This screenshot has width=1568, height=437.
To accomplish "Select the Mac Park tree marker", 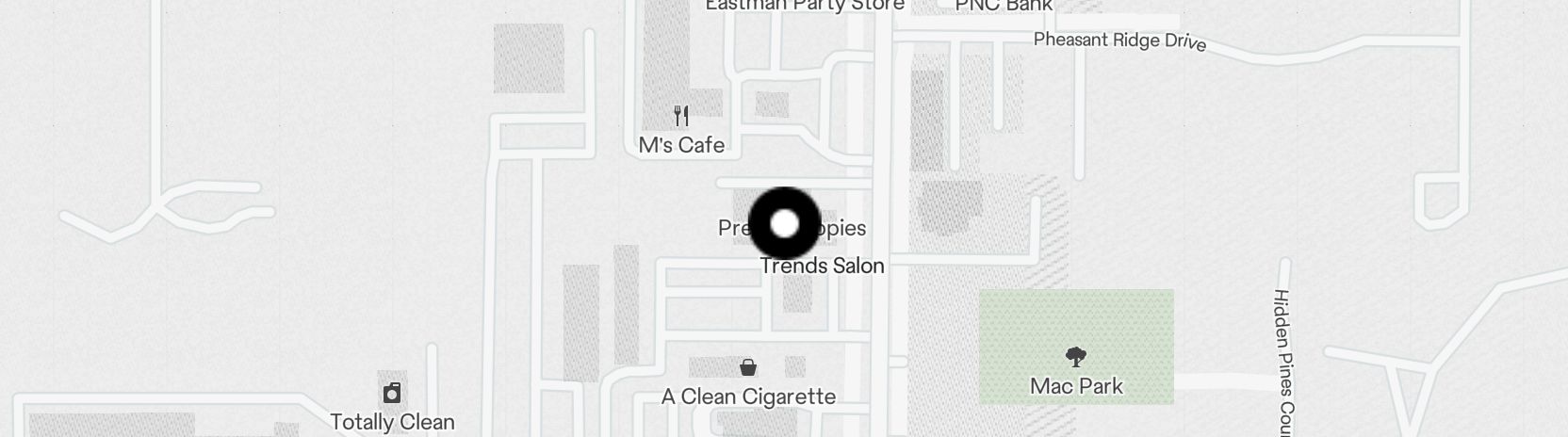I will (1076, 357).
